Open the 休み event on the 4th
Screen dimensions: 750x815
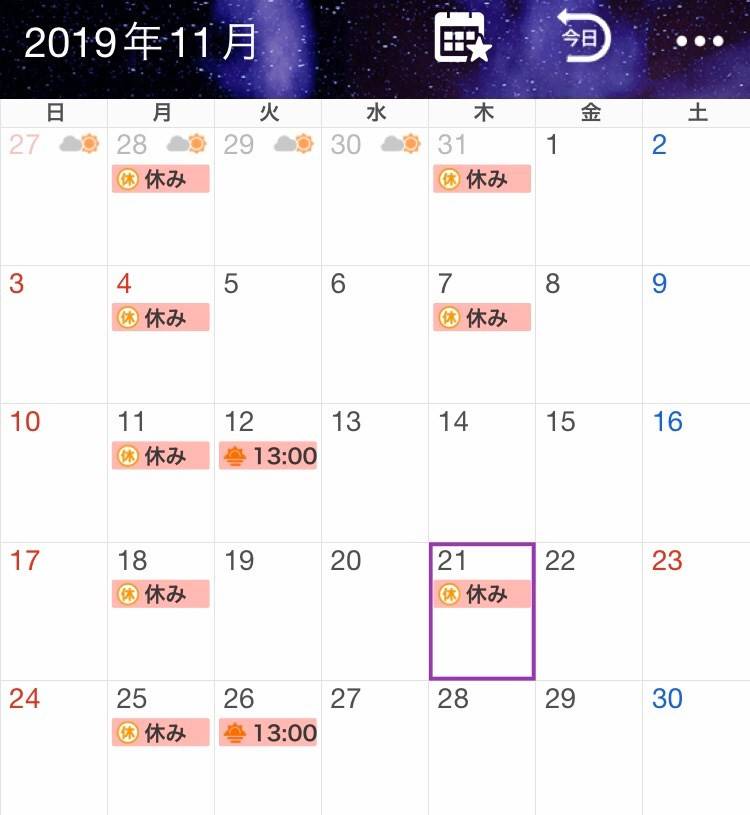click(161, 318)
